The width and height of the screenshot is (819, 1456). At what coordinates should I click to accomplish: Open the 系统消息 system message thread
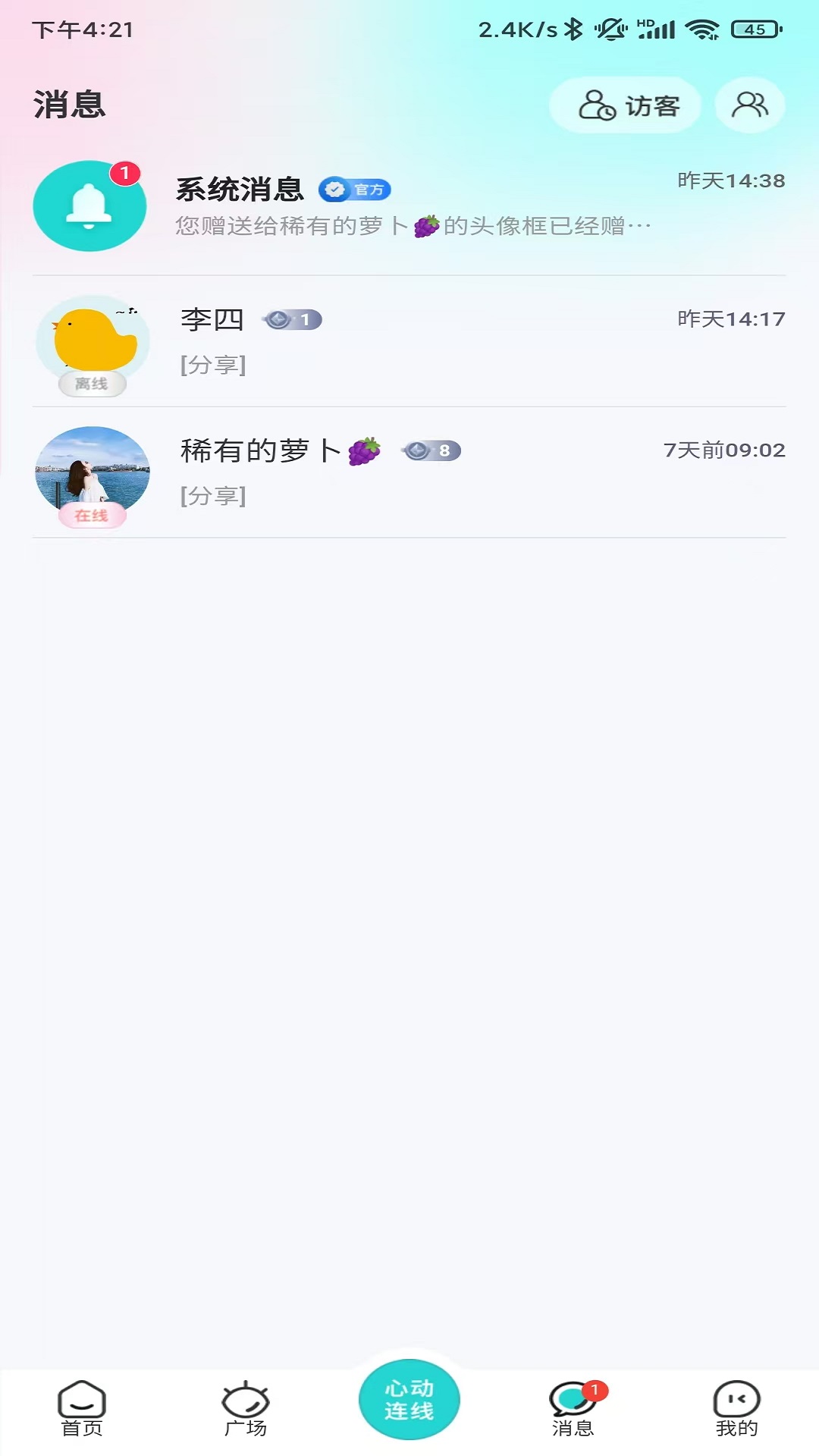[x=409, y=206]
